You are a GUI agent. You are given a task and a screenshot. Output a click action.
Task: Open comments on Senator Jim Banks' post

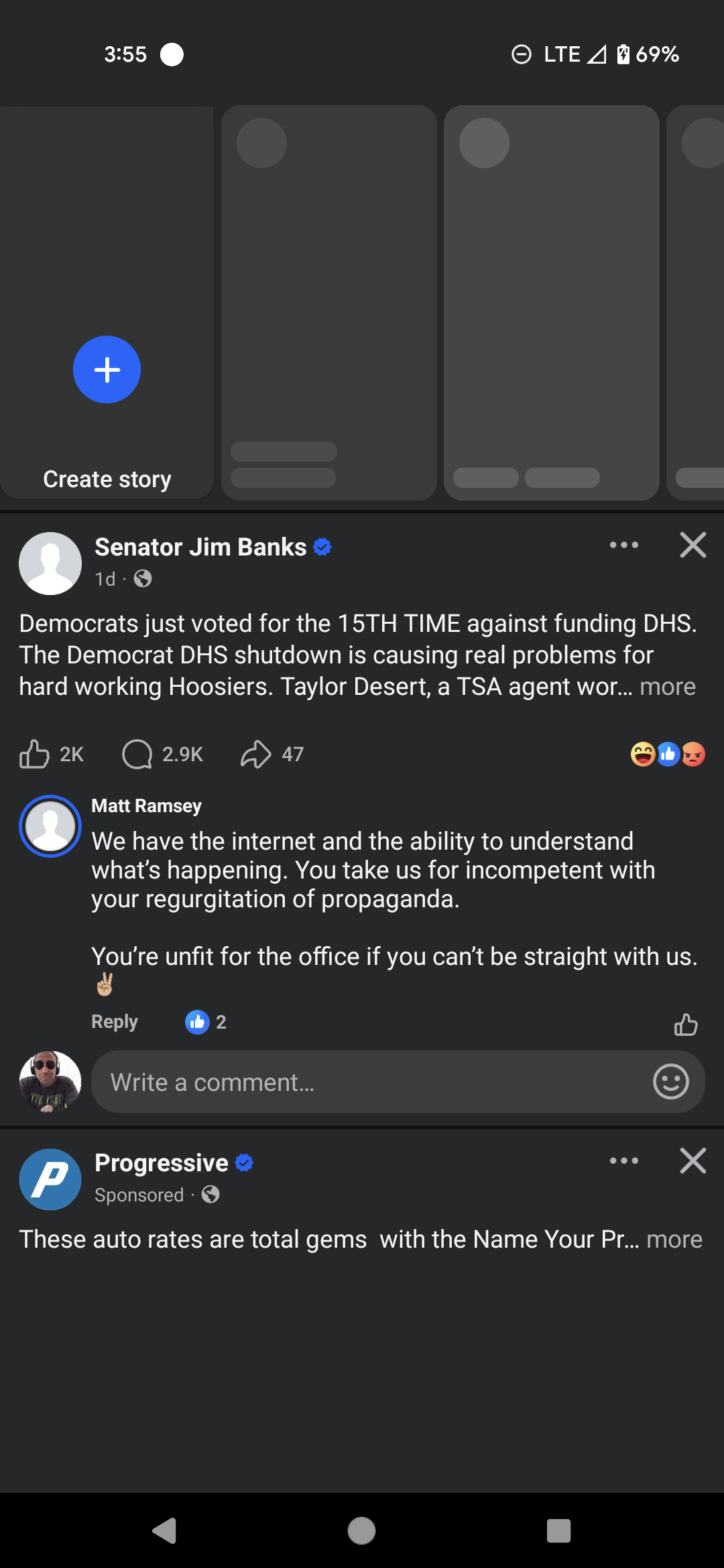pos(138,755)
